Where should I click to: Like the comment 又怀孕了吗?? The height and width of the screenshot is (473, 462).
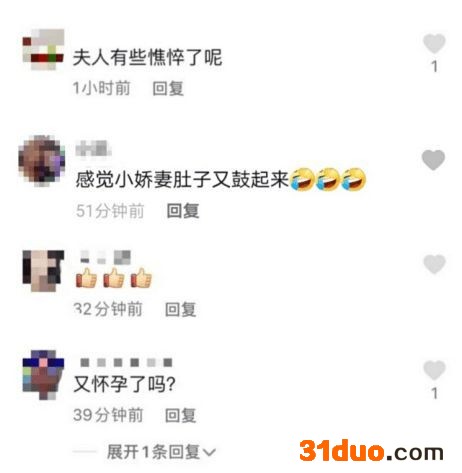[434, 370]
